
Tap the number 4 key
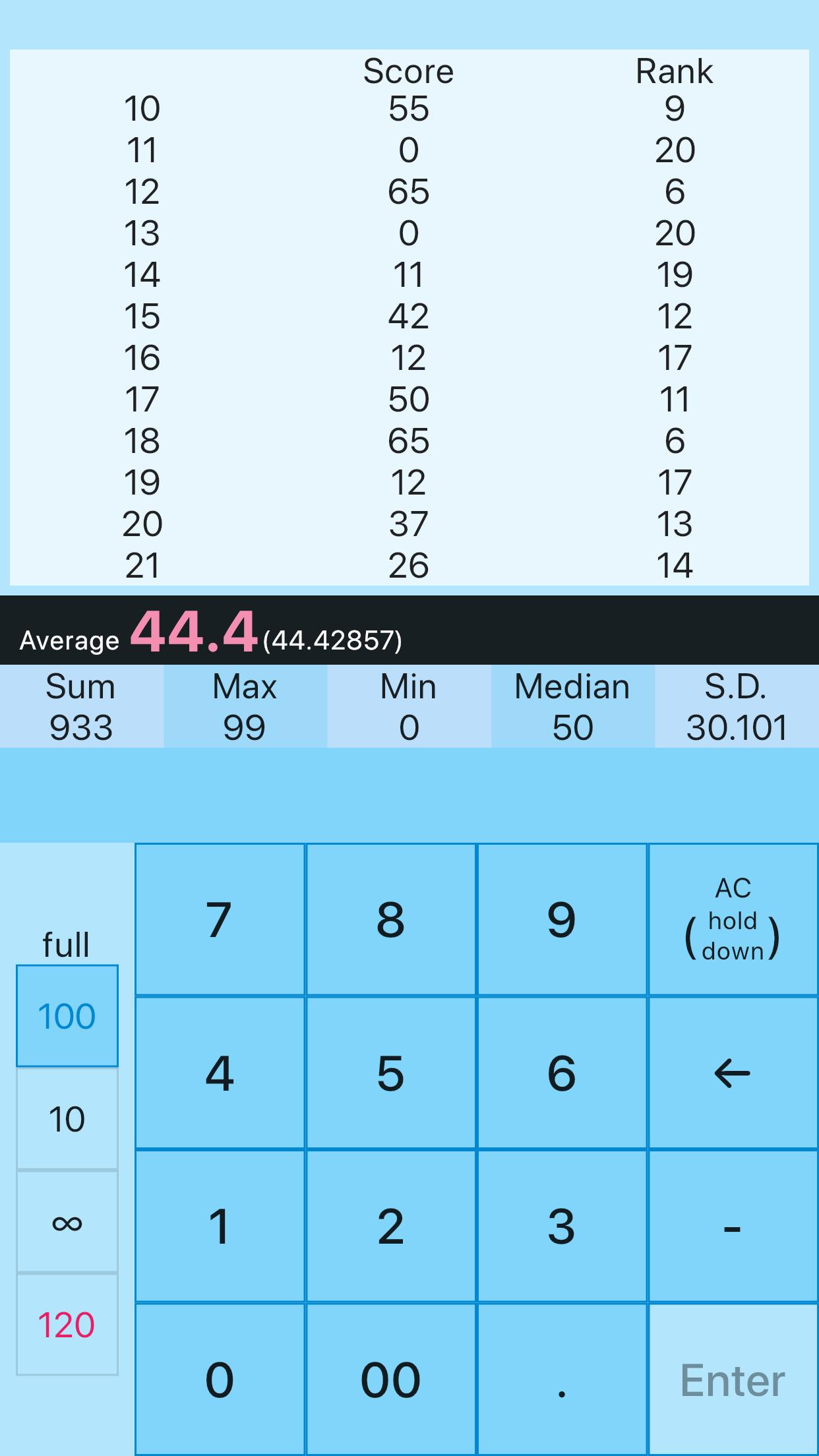(x=220, y=1073)
